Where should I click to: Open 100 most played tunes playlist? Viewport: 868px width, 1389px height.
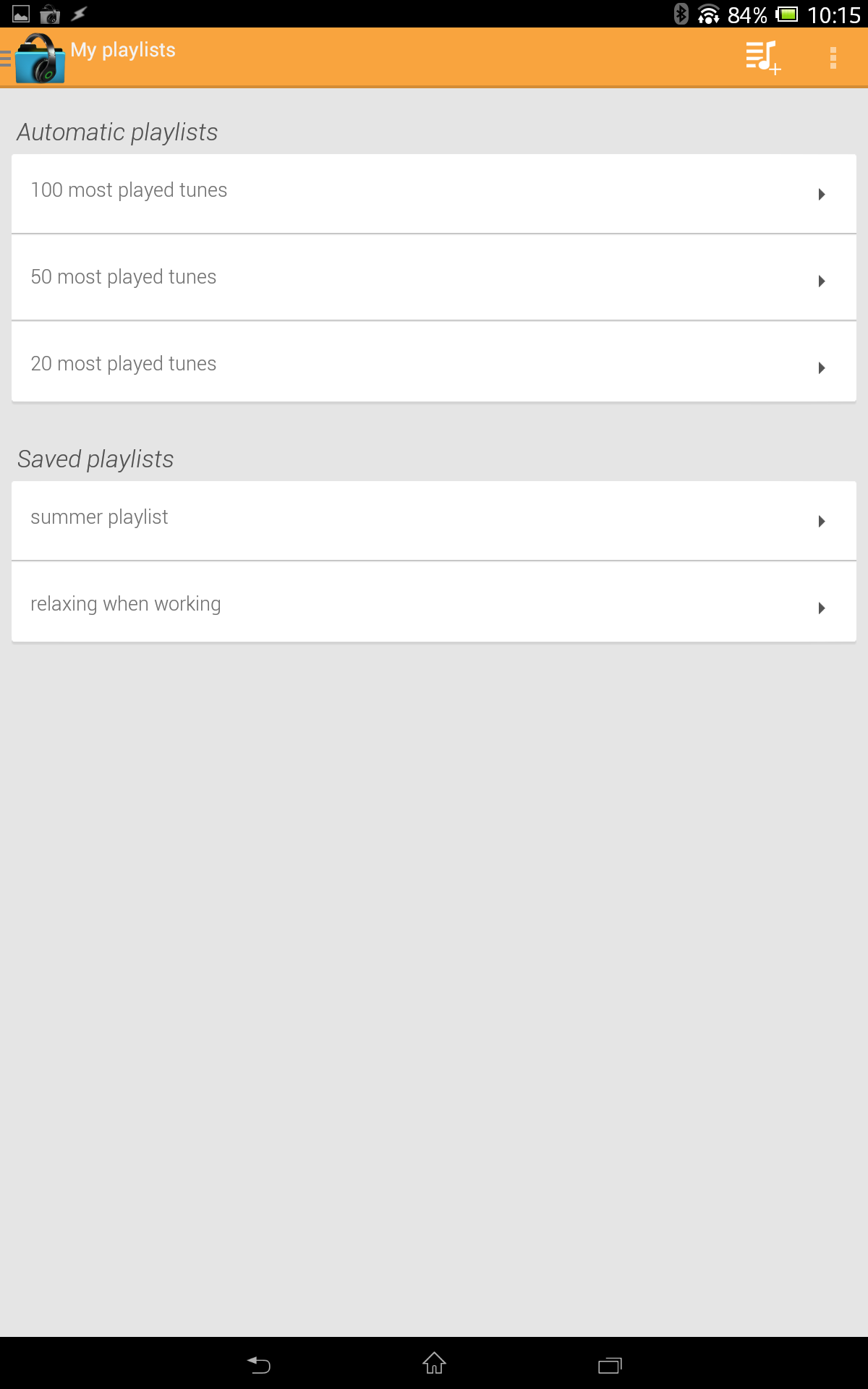pyautogui.click(x=434, y=193)
